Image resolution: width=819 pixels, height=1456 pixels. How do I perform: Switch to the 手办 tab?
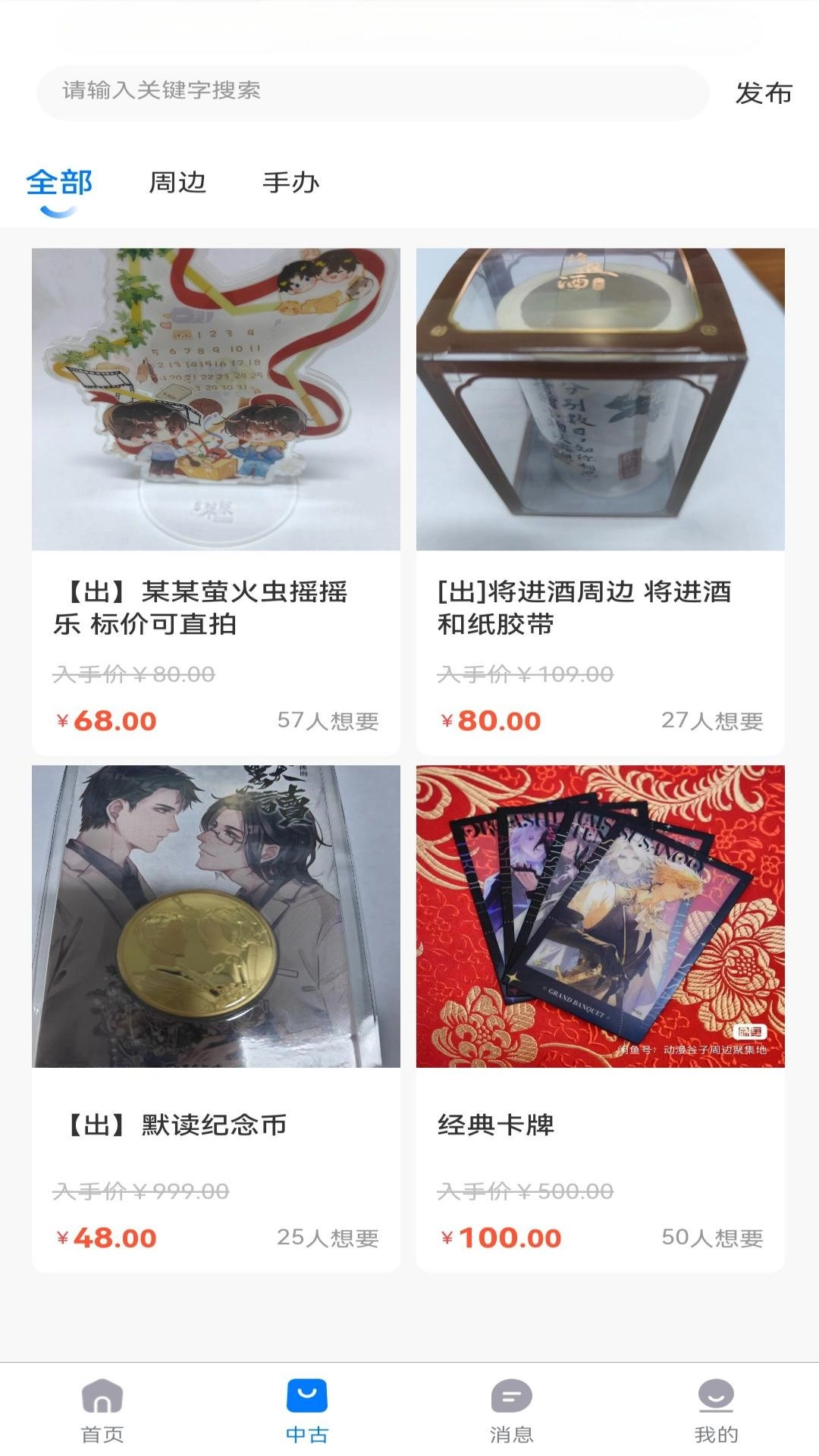(x=291, y=183)
